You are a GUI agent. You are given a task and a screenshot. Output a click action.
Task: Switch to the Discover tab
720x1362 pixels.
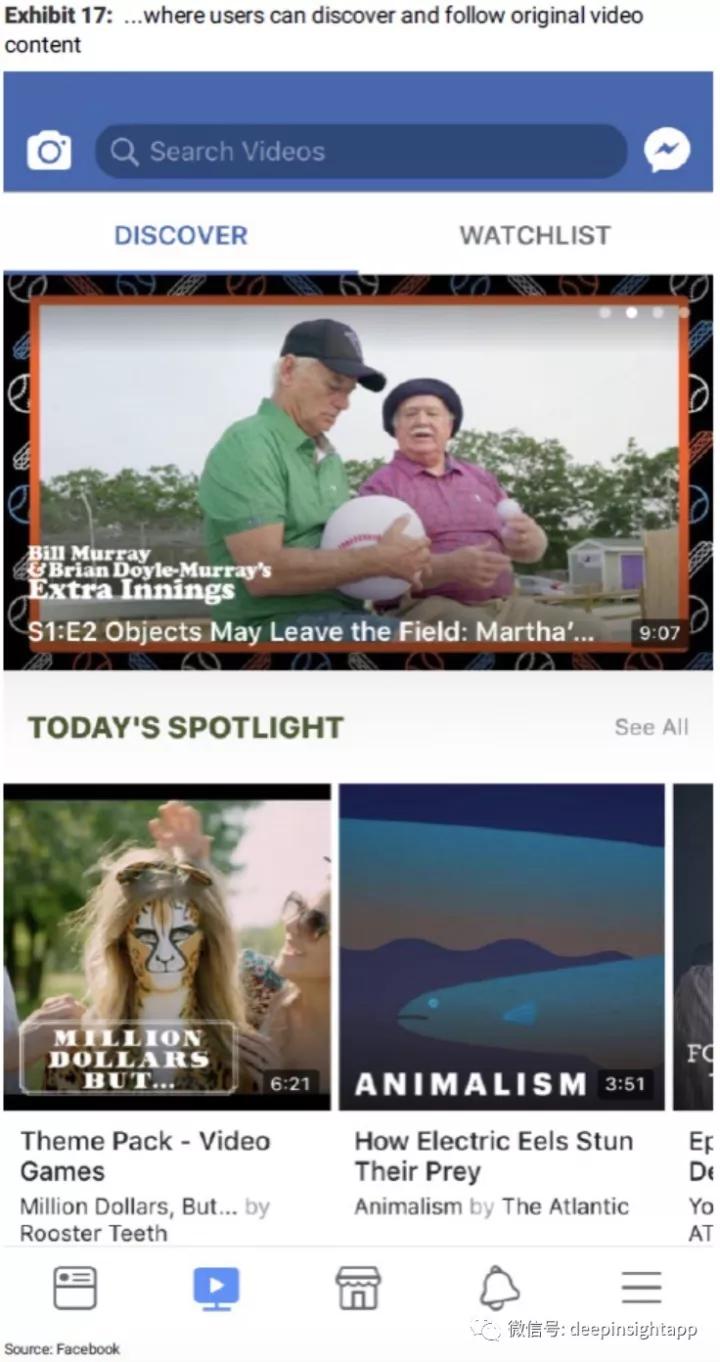pyautogui.click(x=181, y=235)
